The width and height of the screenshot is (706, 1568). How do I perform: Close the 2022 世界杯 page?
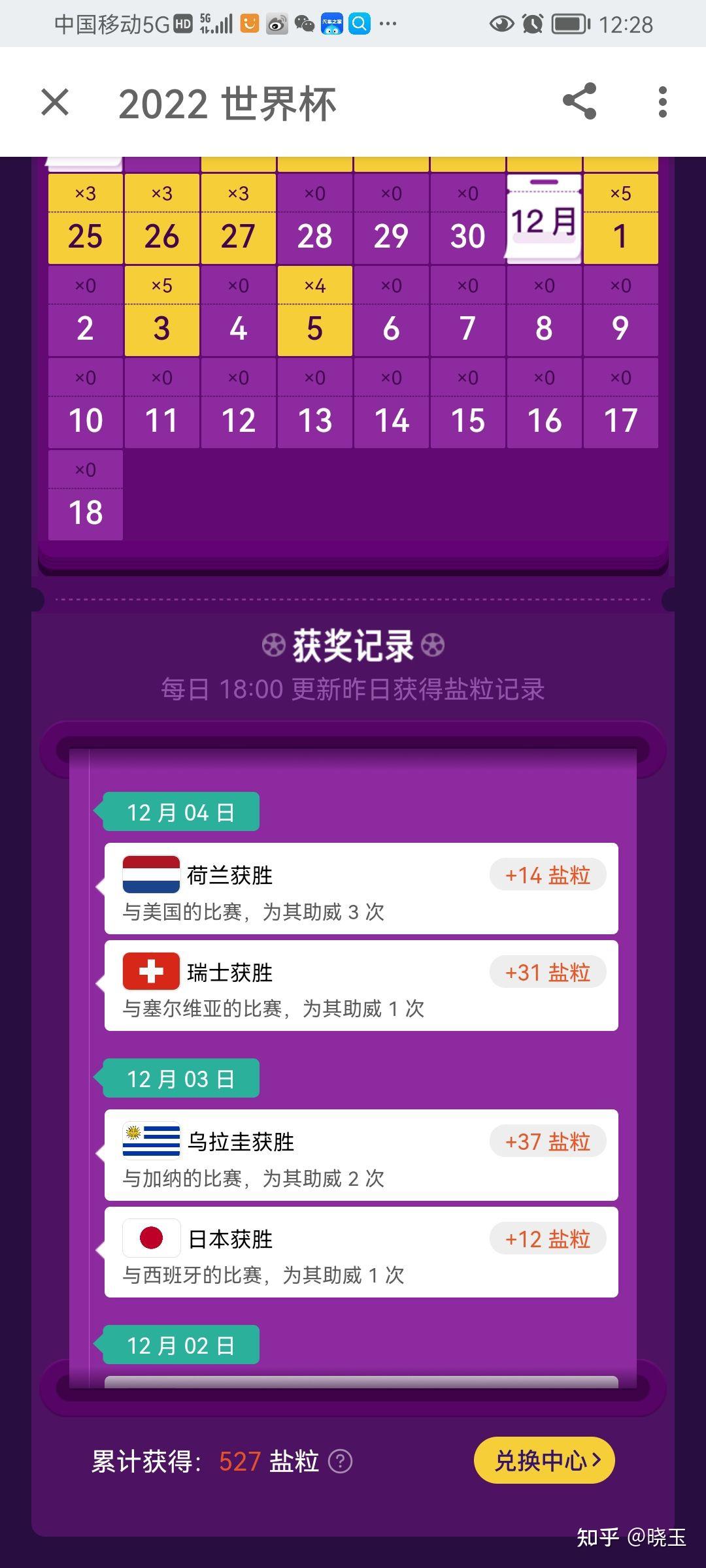tap(55, 103)
